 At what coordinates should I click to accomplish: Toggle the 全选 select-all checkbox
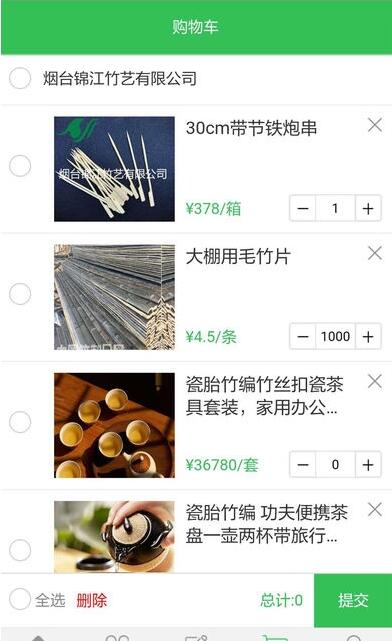point(20,599)
